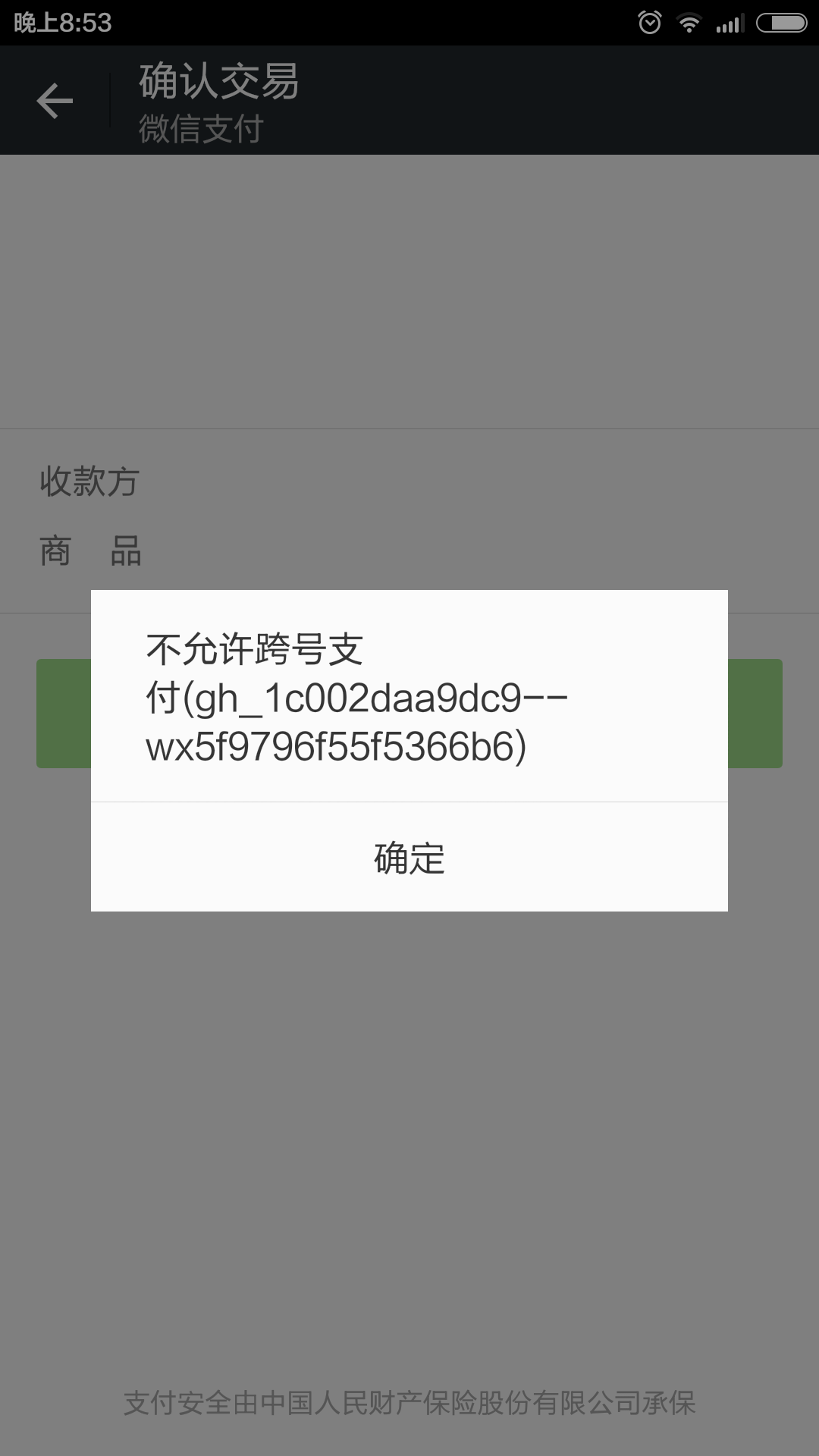Go back using the top-left arrow
Screen dimensions: 819x1456
click(x=55, y=101)
